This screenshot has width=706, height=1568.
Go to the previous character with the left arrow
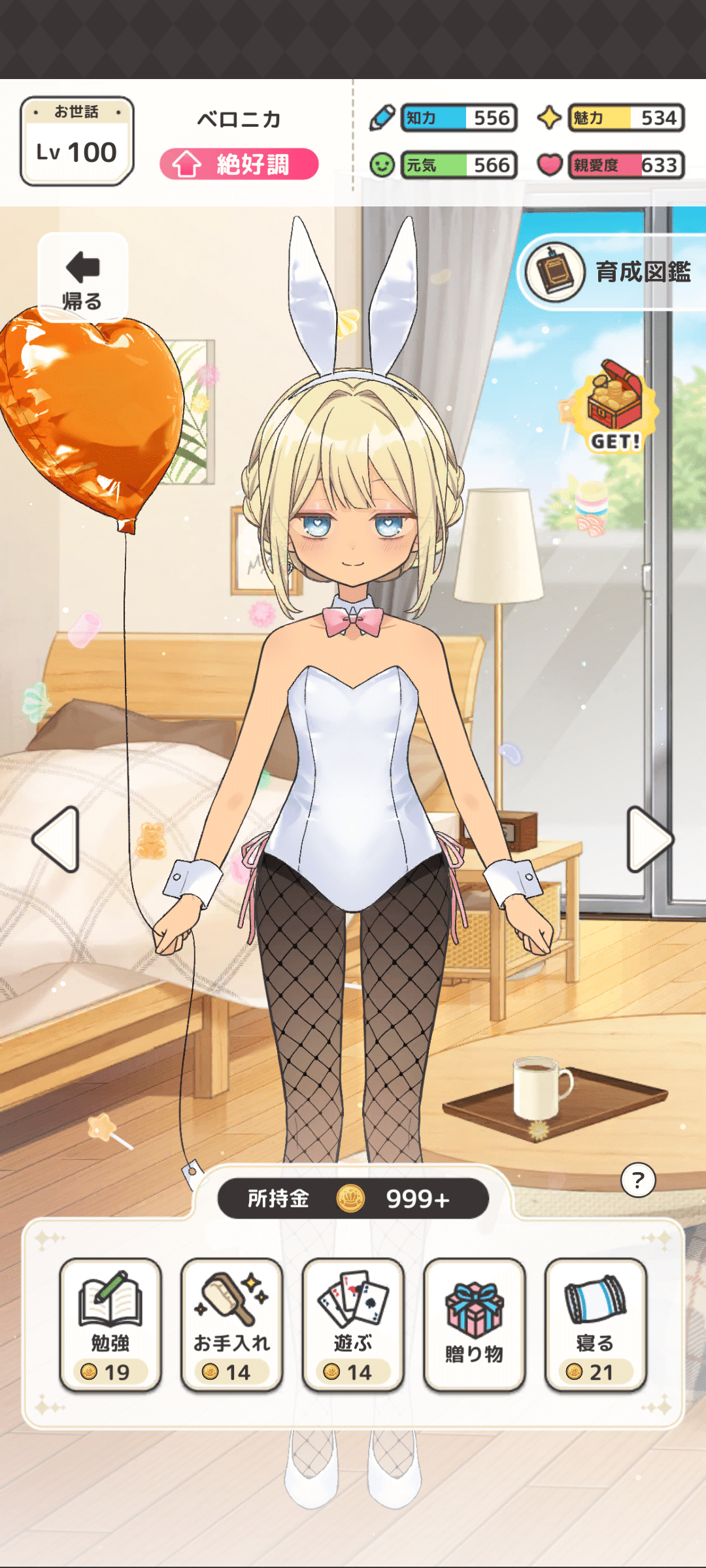pos(57,840)
